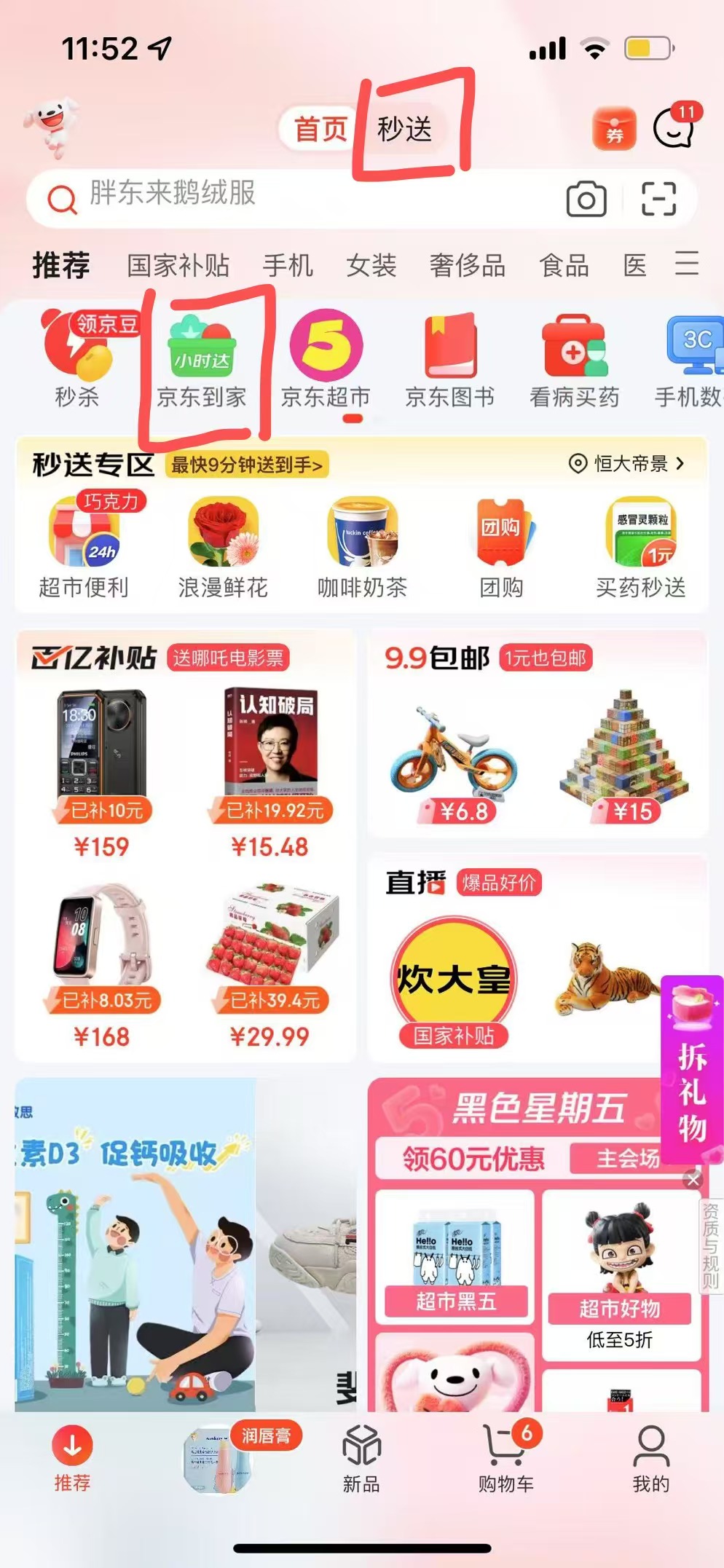Tap the search box with 胖东来鹅绒服
Viewport: 724px width, 1568px height.
tap(291, 195)
